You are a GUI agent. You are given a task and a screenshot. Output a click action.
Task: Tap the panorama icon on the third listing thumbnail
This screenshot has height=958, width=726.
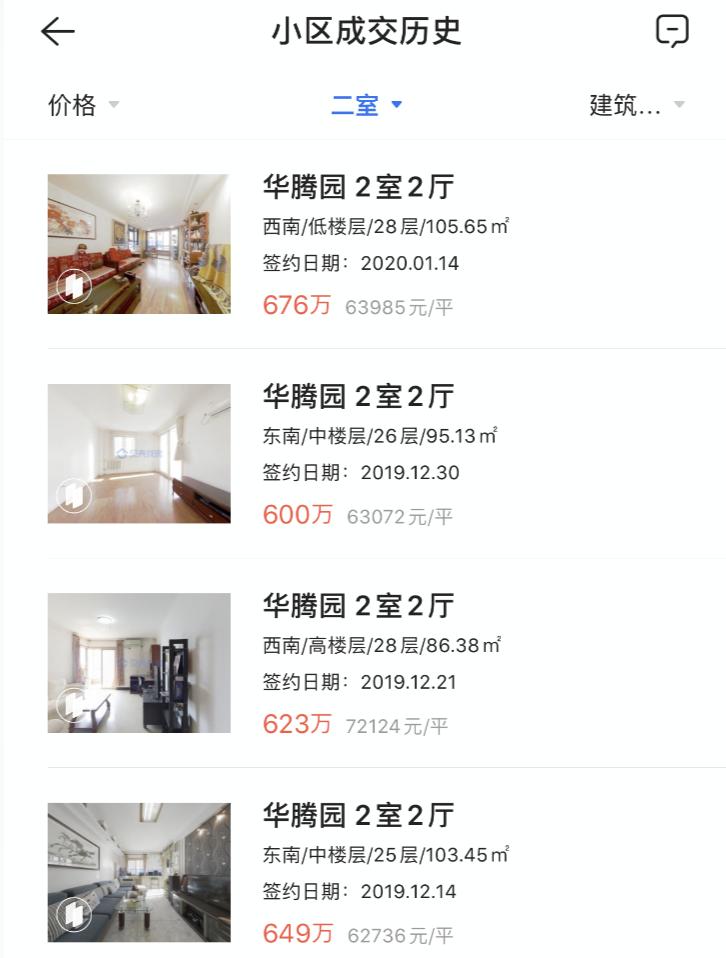click(73, 705)
